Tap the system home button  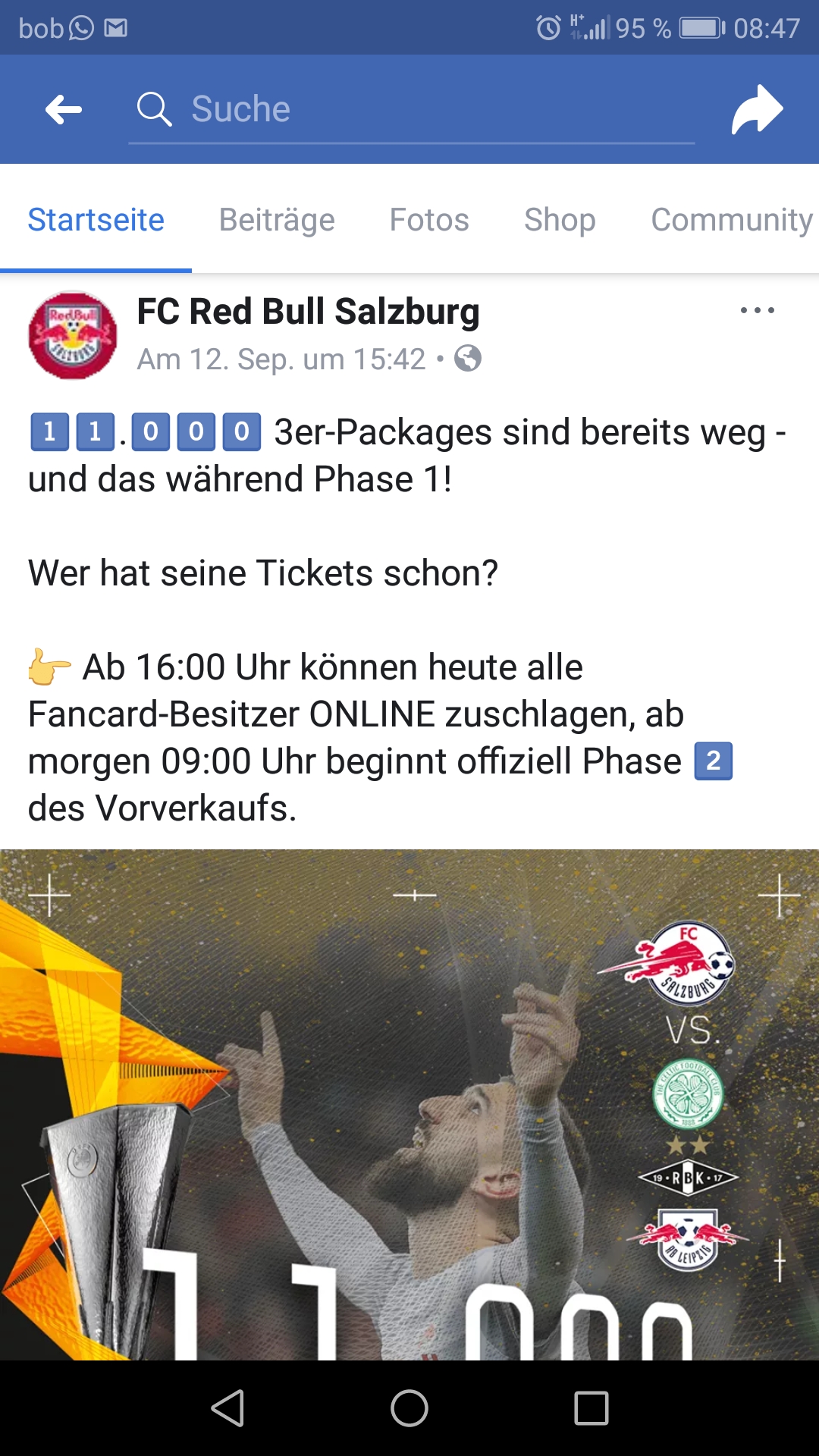click(409, 1408)
